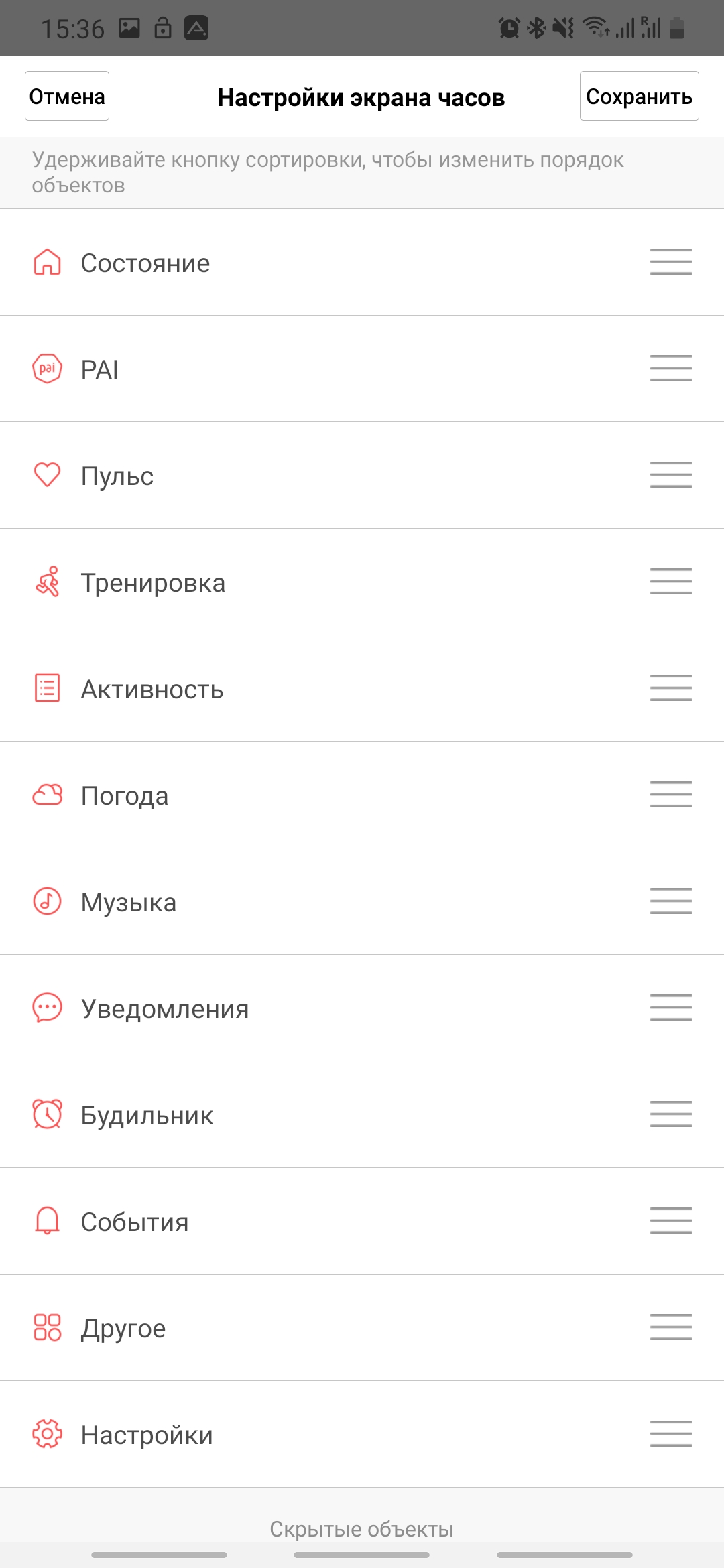This screenshot has width=724, height=1568.
Task: Click the heart icon next to Пульс
Action: coord(46,476)
